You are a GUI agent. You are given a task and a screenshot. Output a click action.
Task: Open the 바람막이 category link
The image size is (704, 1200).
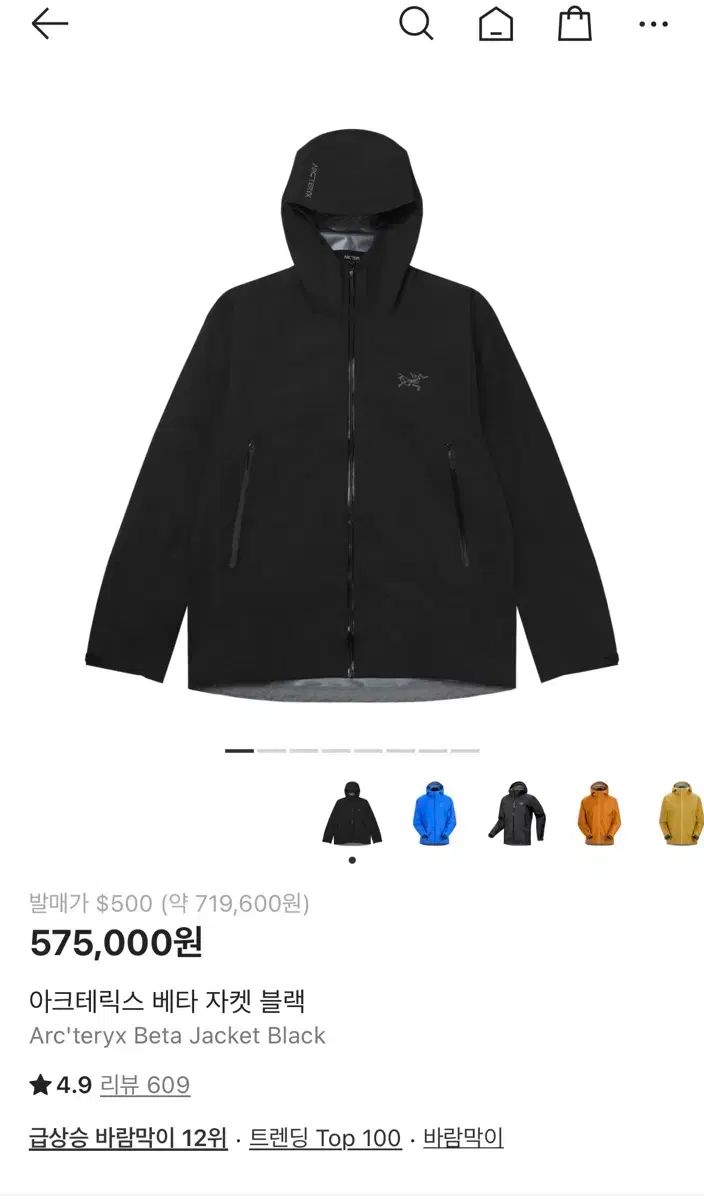[463, 1138]
